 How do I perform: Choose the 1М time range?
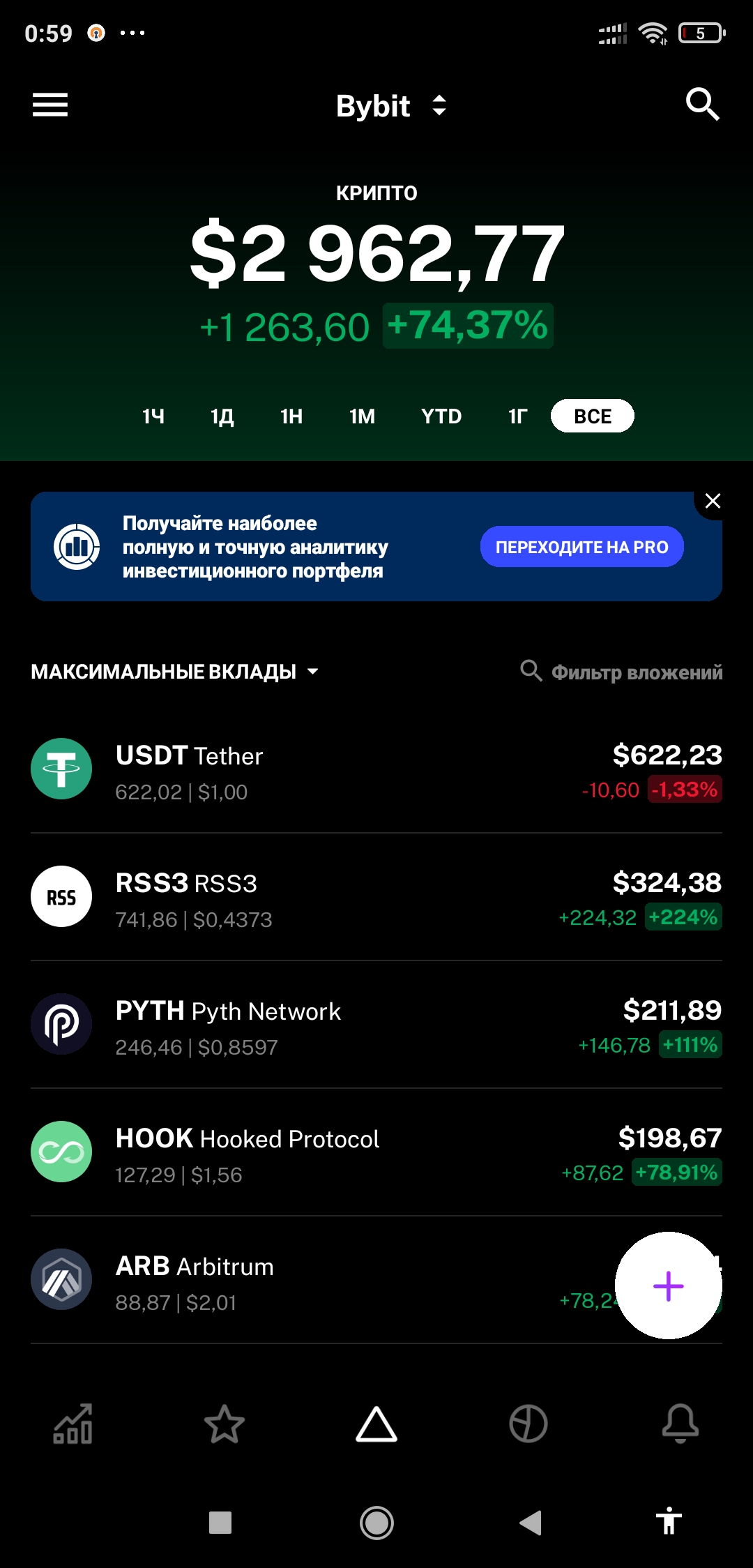click(362, 416)
